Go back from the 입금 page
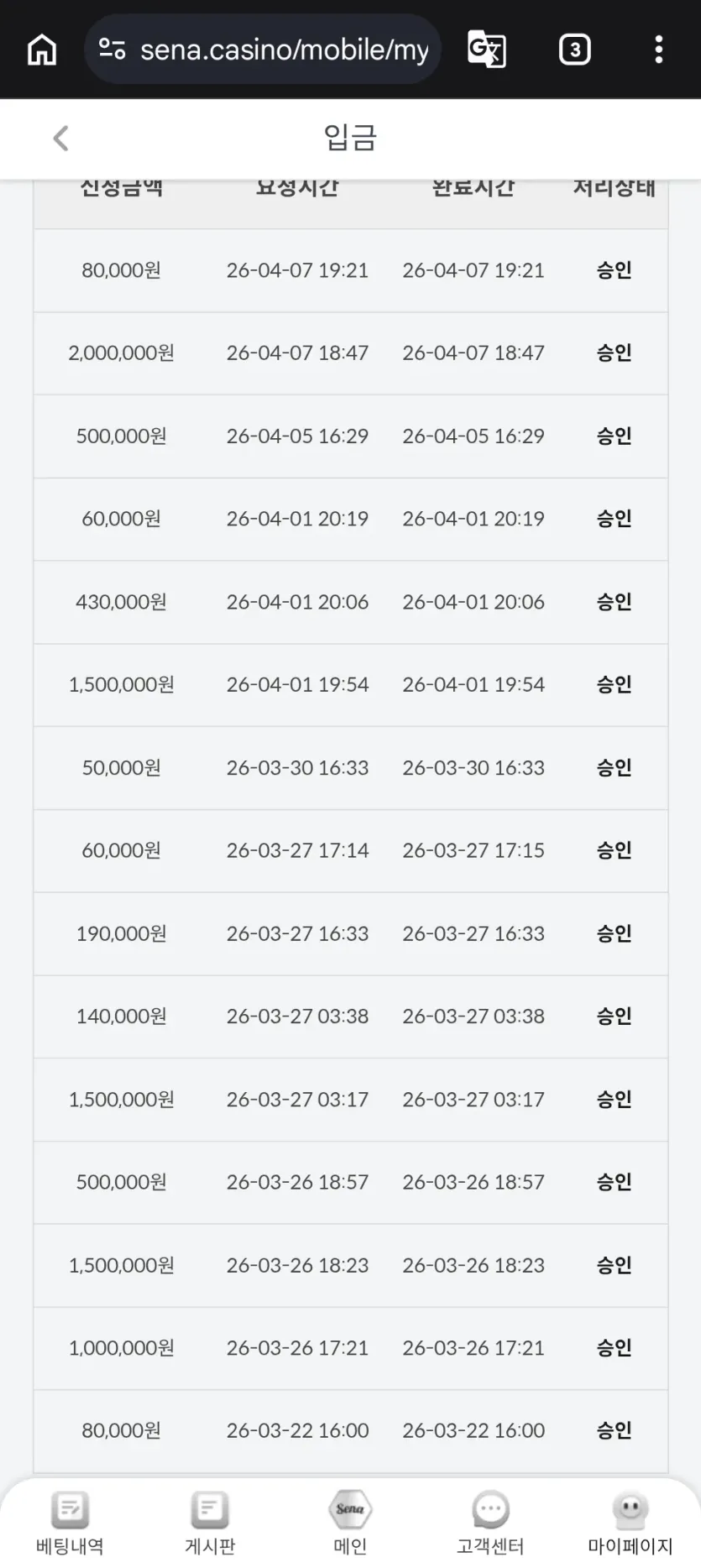 (x=60, y=139)
